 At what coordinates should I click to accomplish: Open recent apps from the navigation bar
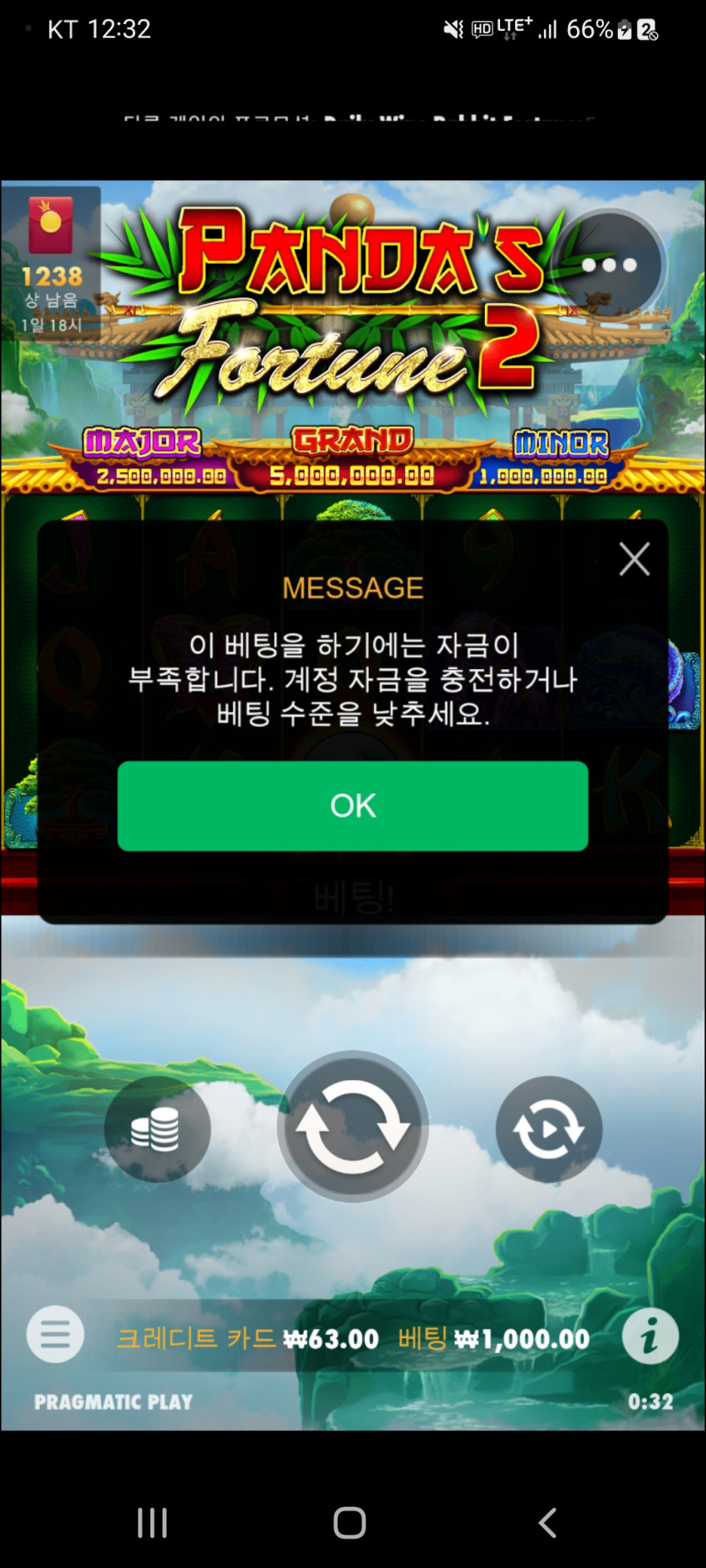pyautogui.click(x=153, y=1522)
